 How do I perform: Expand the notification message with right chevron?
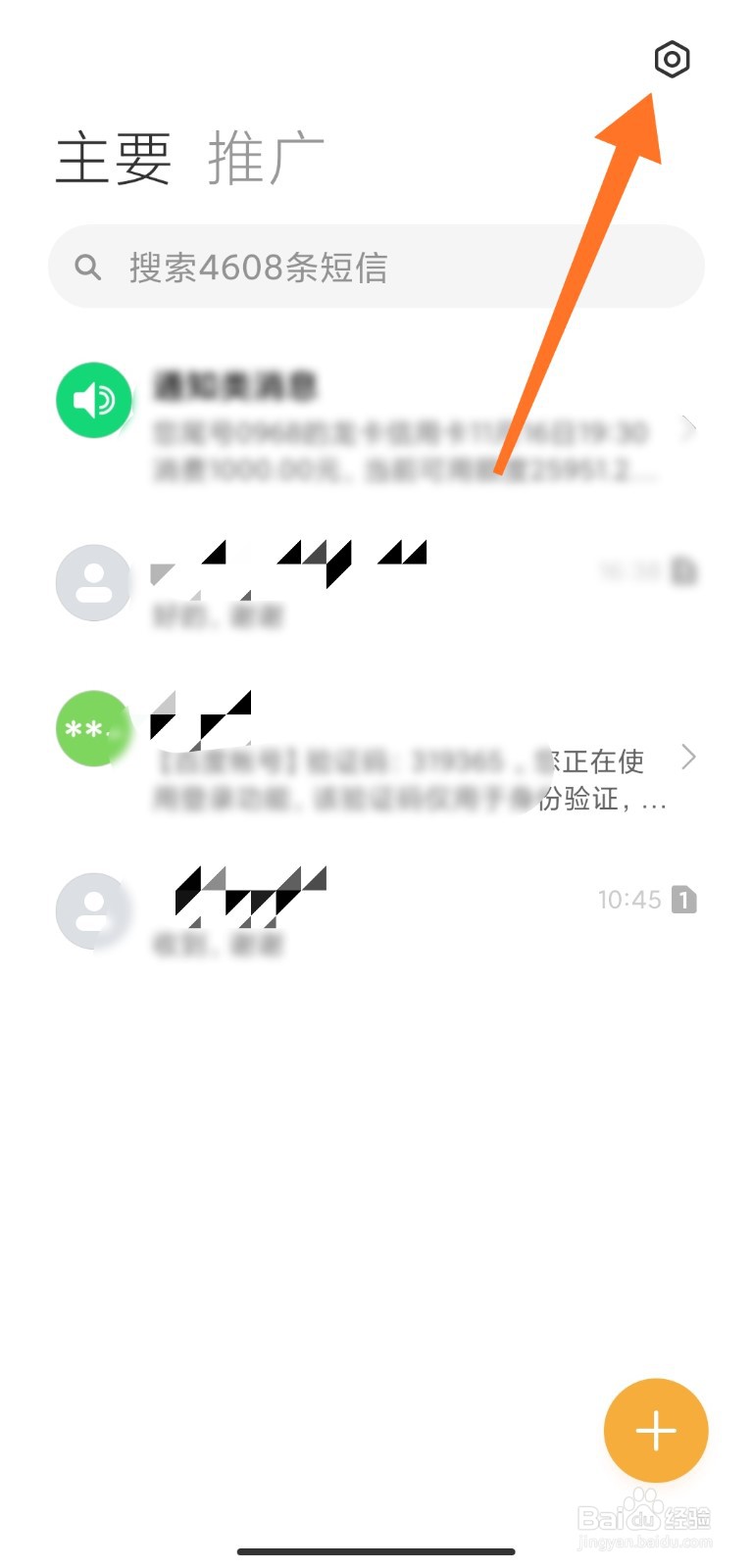click(689, 426)
